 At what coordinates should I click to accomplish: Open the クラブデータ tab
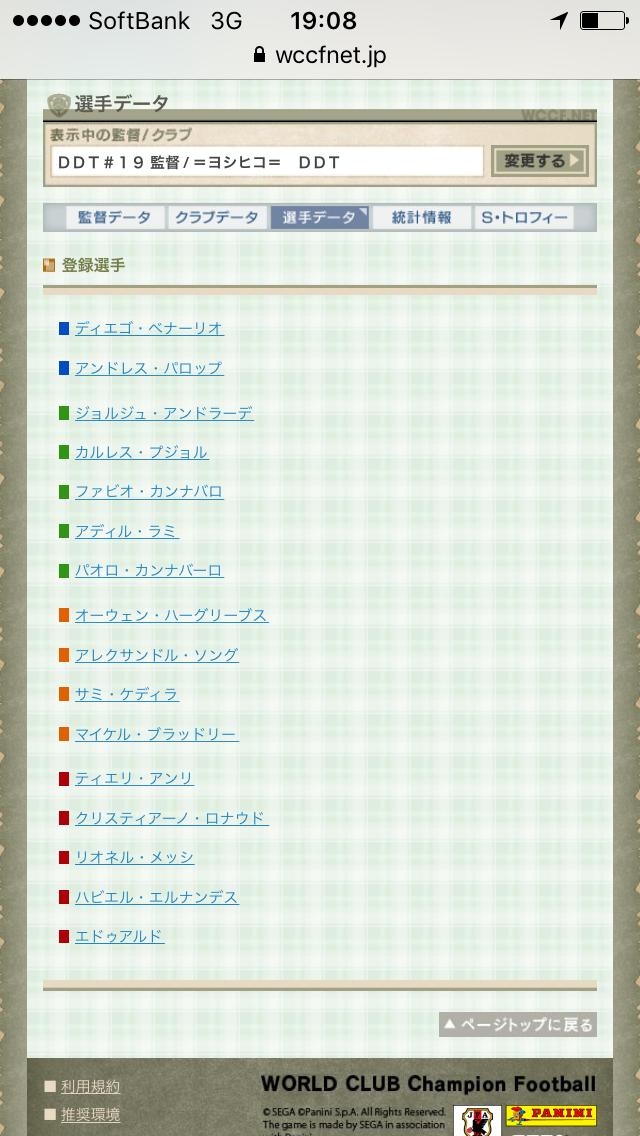click(217, 217)
